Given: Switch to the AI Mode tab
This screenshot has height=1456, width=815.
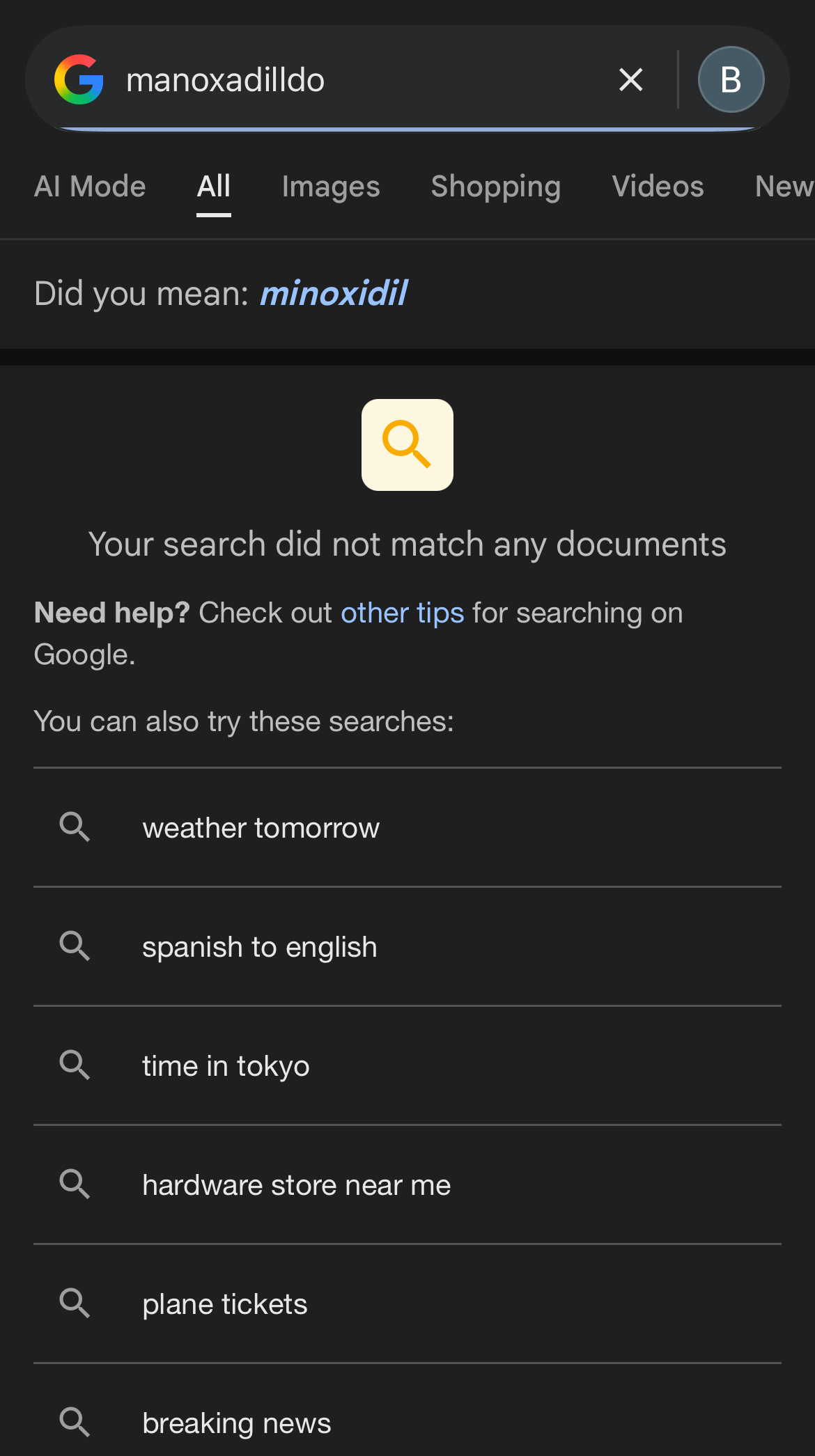Looking at the screenshot, I should [x=90, y=187].
